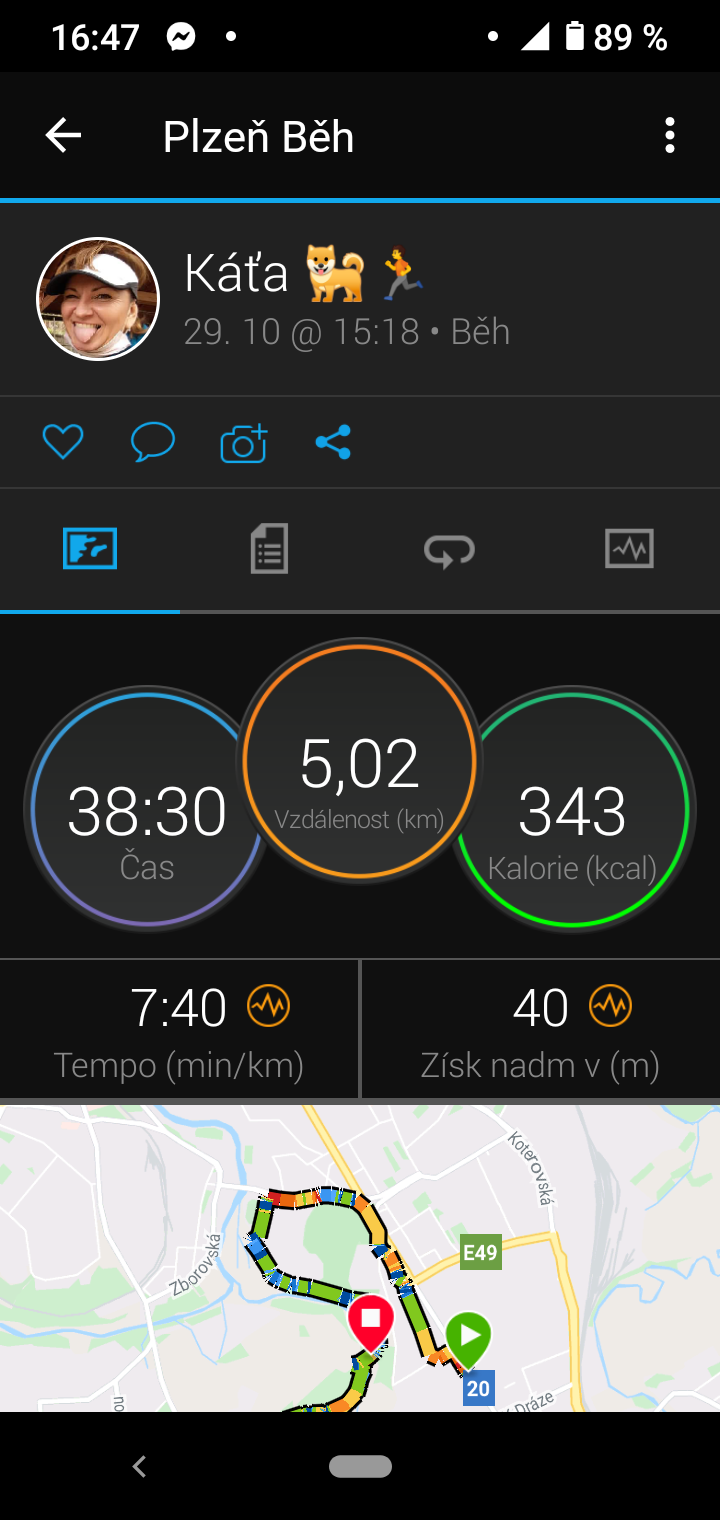Go back using the top arrow
The image size is (720, 1520).
(63, 136)
